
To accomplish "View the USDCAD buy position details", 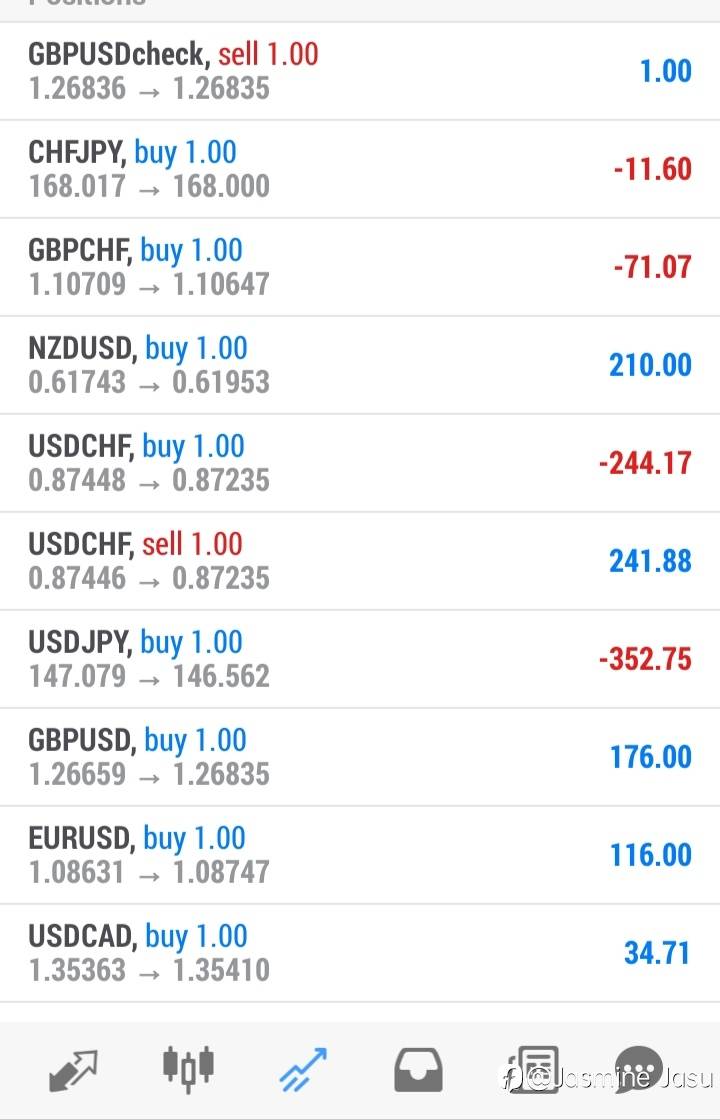I will (x=360, y=953).
